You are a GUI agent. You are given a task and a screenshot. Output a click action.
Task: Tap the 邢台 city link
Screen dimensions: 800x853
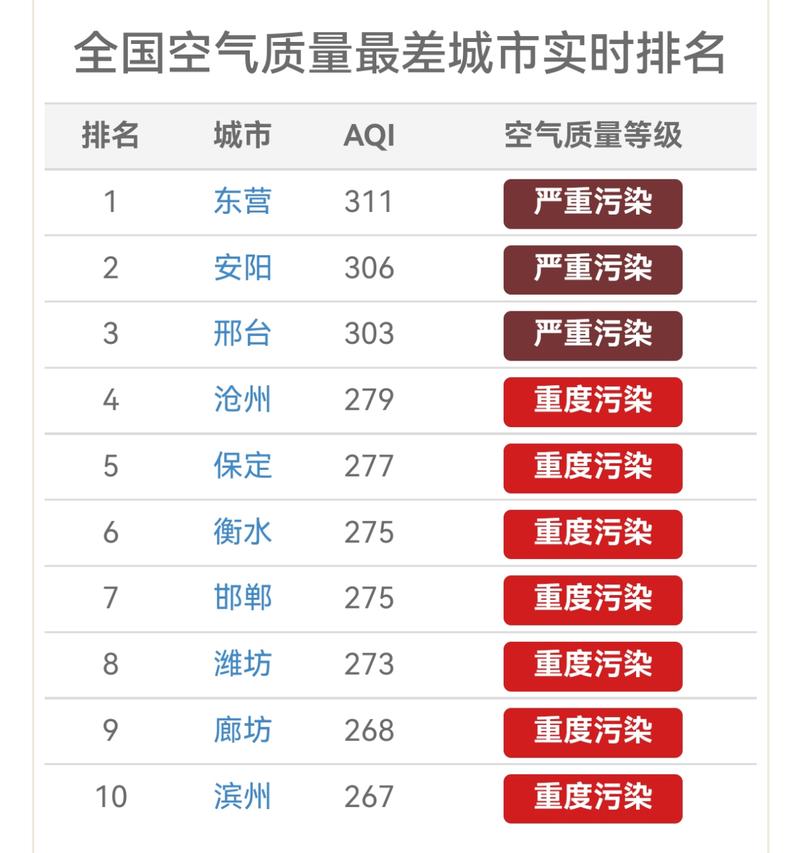click(x=242, y=334)
